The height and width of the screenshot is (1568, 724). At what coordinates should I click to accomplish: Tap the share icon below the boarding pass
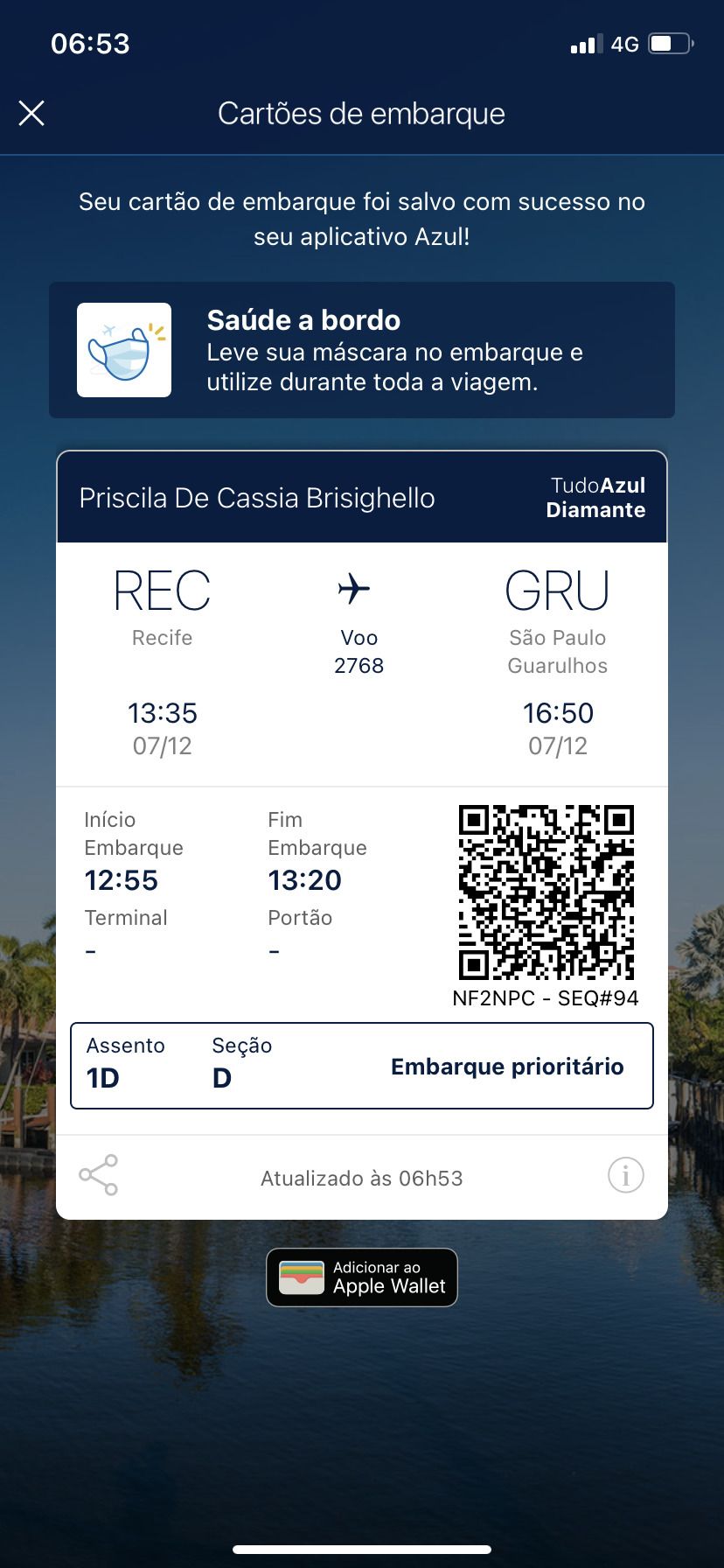click(x=99, y=1175)
